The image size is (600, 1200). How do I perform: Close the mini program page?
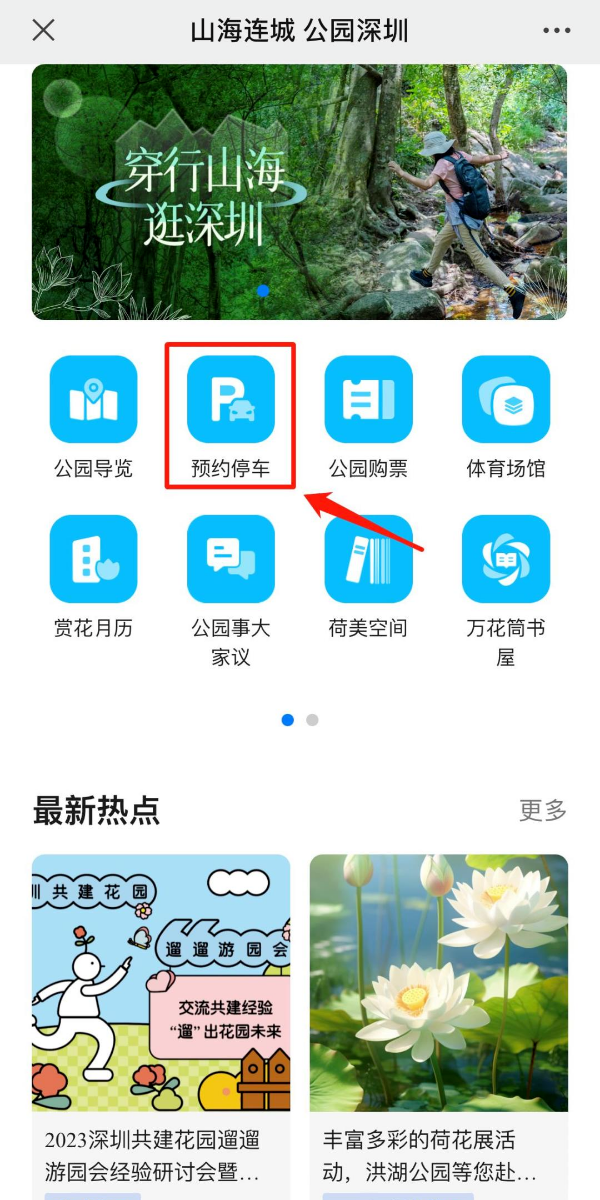(x=43, y=30)
